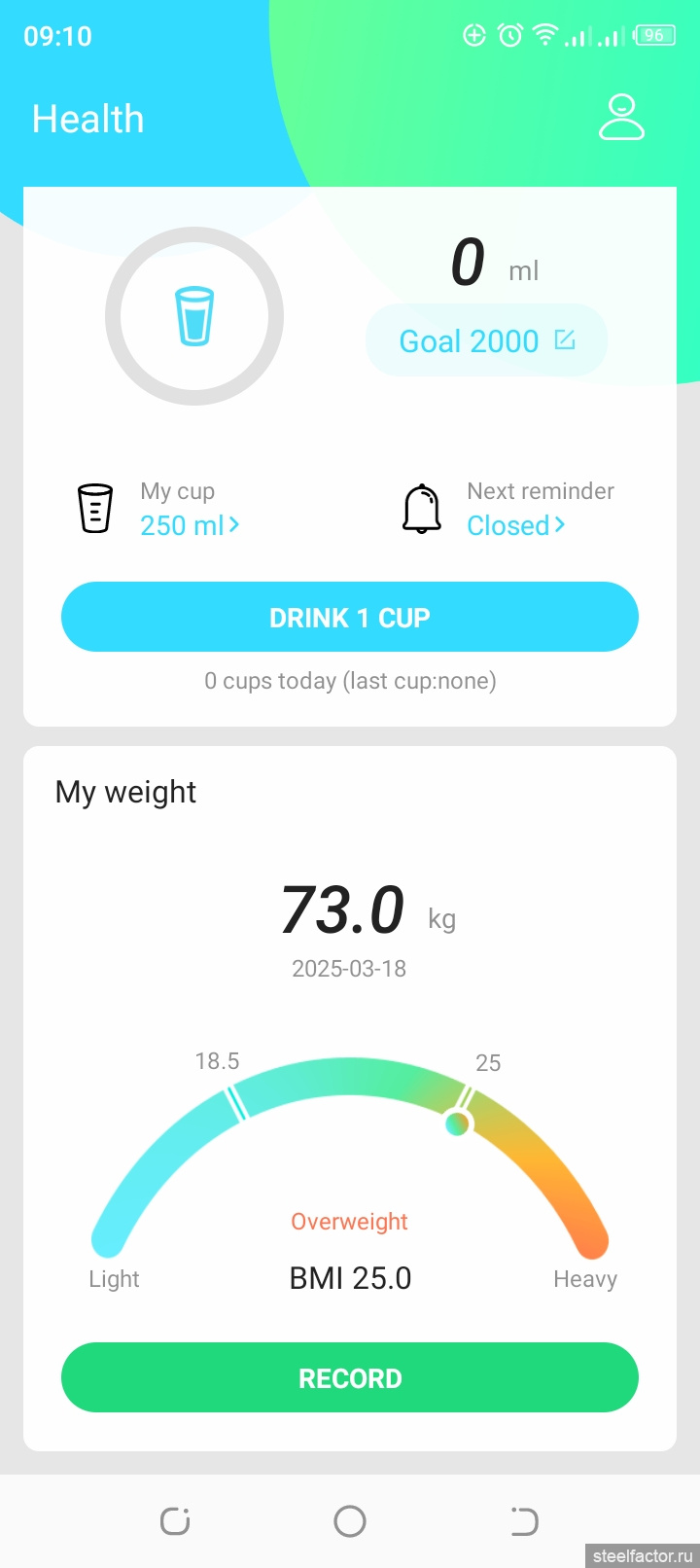Open the user profile icon
Viewport: 700px width, 1568px height.
(x=621, y=118)
